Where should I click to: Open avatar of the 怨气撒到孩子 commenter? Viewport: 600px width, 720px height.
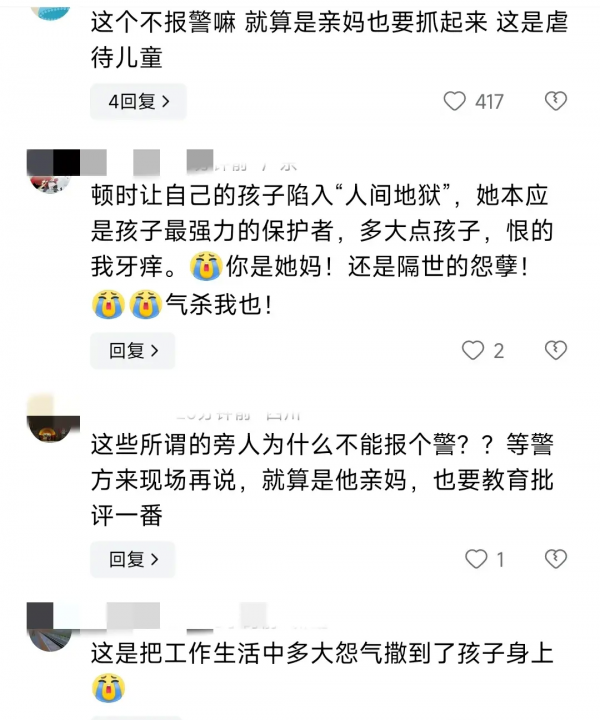(50, 628)
